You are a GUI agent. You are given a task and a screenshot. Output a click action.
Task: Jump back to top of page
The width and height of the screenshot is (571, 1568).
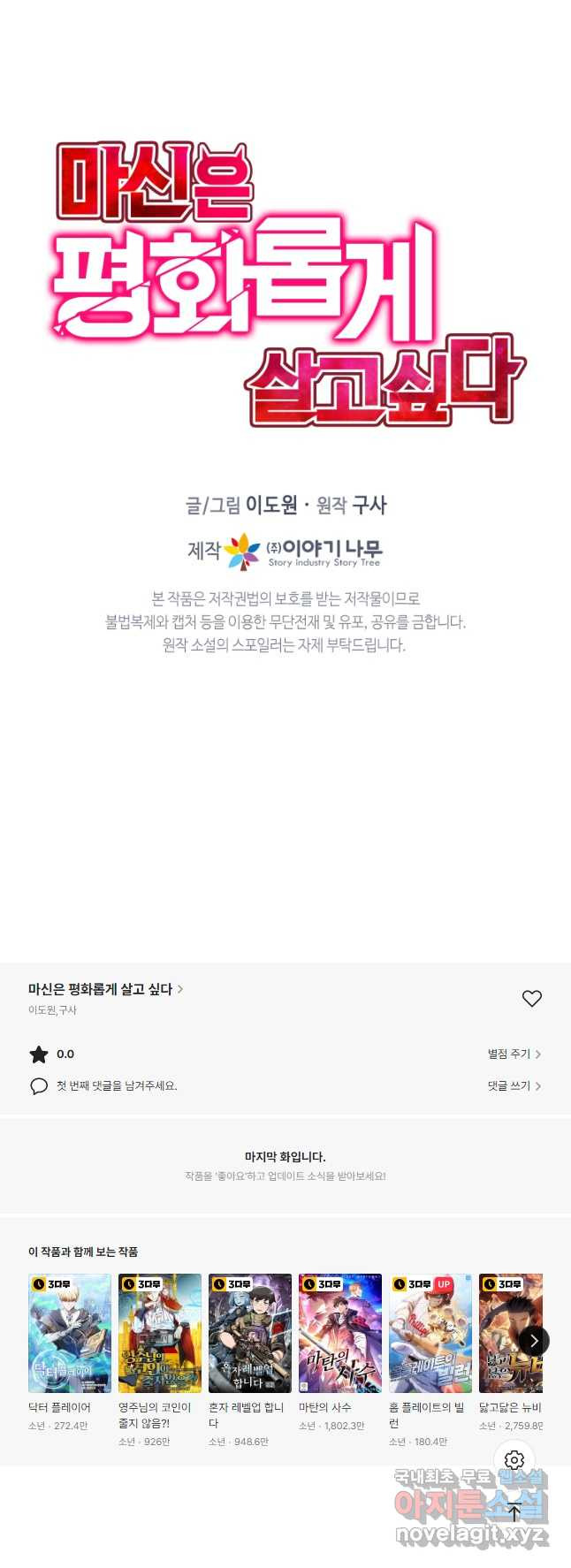click(514, 1513)
